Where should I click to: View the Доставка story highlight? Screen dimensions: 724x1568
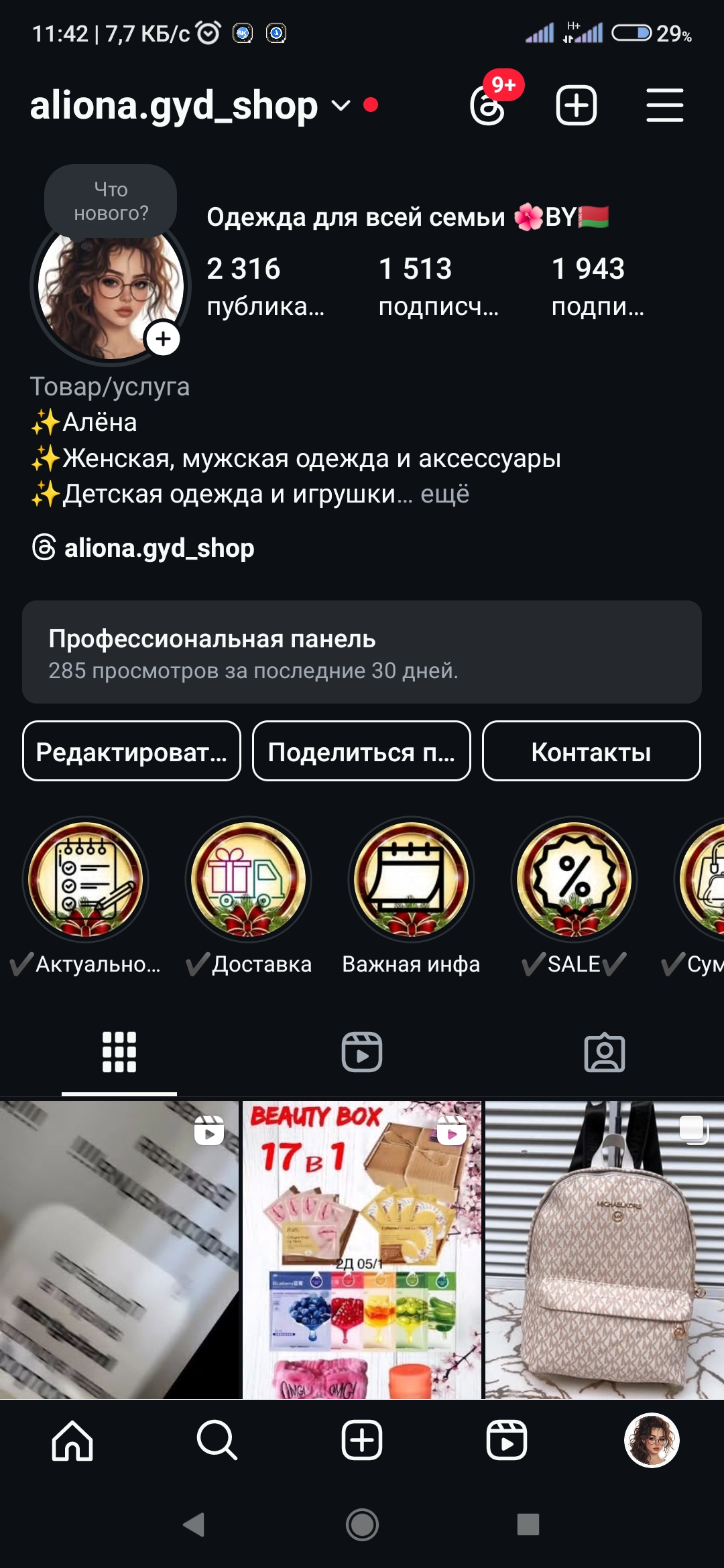point(249,879)
